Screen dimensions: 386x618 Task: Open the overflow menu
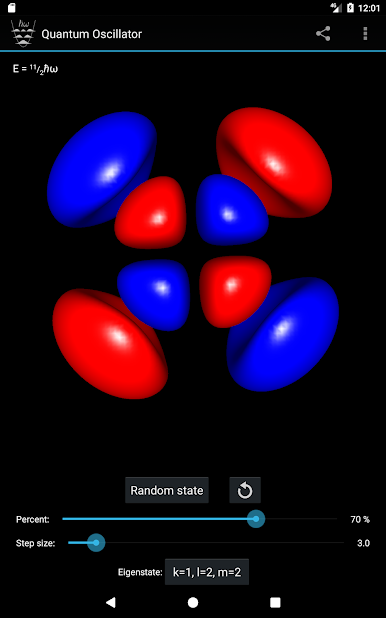(x=365, y=34)
